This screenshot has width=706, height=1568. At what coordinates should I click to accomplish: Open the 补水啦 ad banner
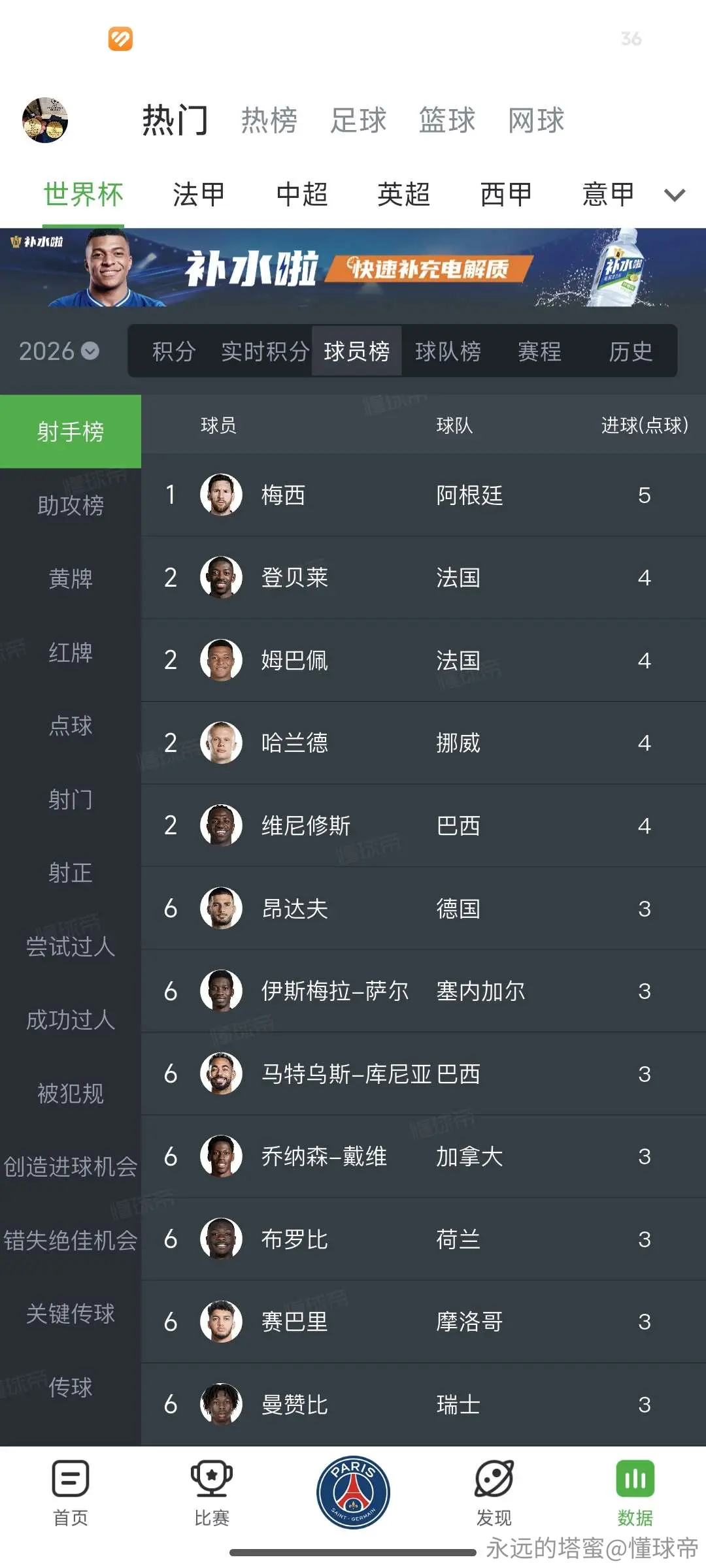353,268
